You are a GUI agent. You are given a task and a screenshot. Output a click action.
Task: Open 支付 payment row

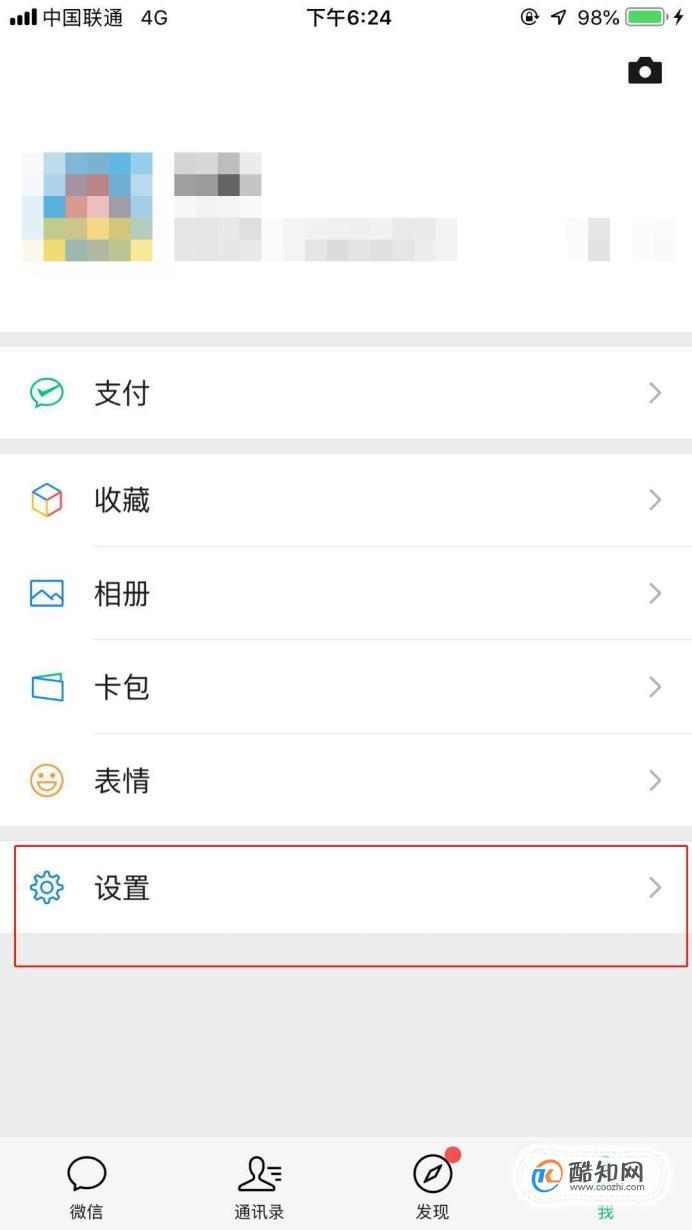pyautogui.click(x=346, y=393)
